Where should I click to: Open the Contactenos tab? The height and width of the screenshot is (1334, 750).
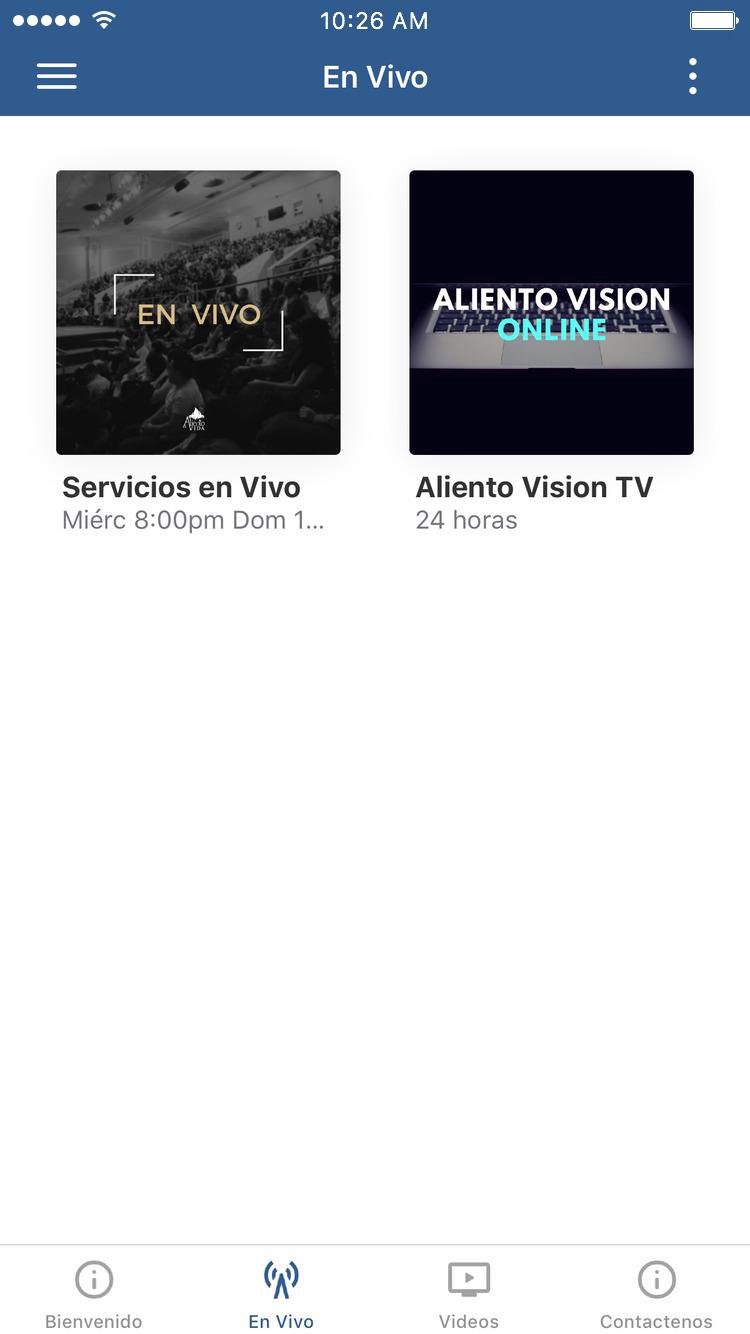pos(656,1293)
